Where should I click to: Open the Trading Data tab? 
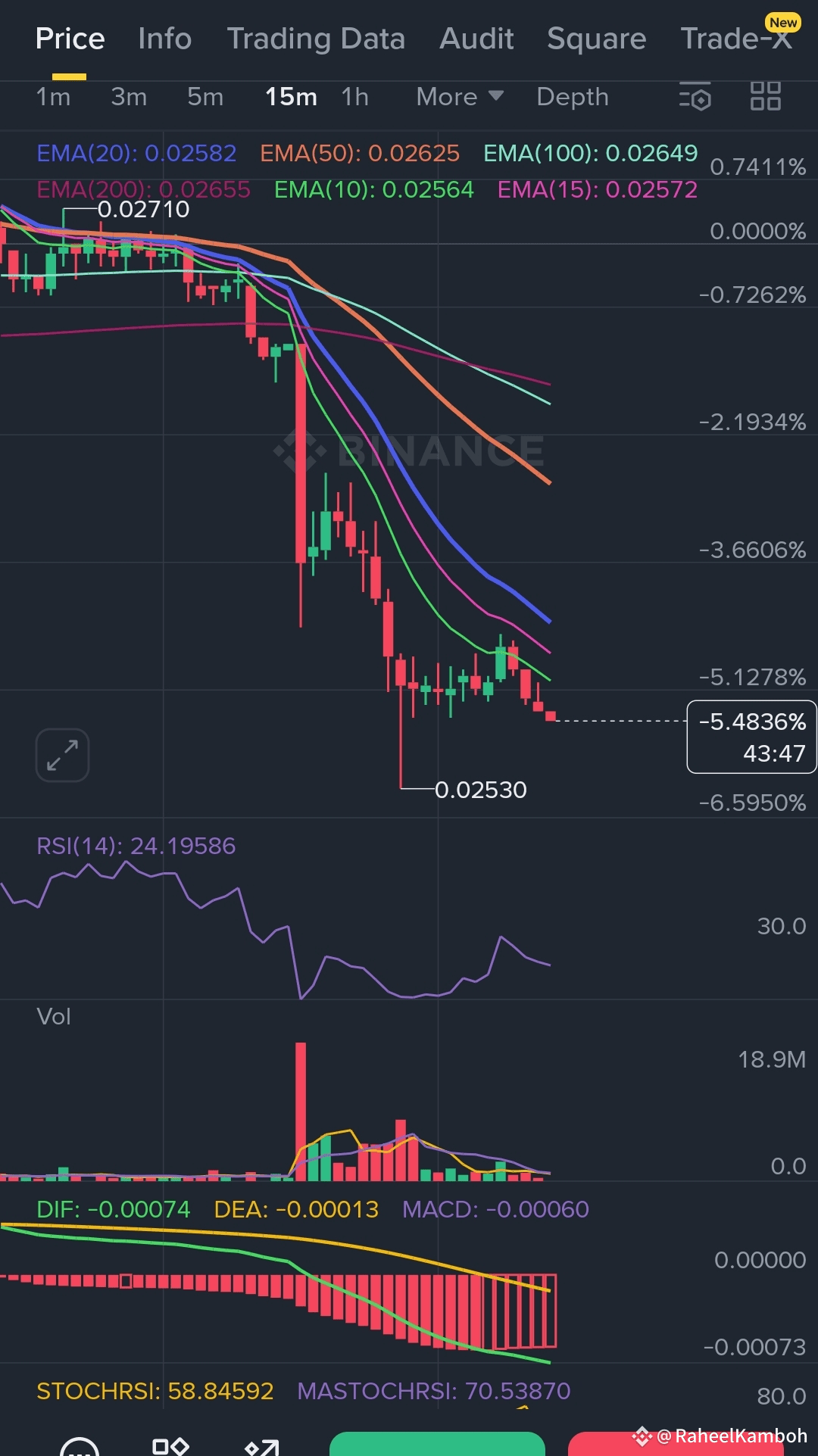[316, 39]
